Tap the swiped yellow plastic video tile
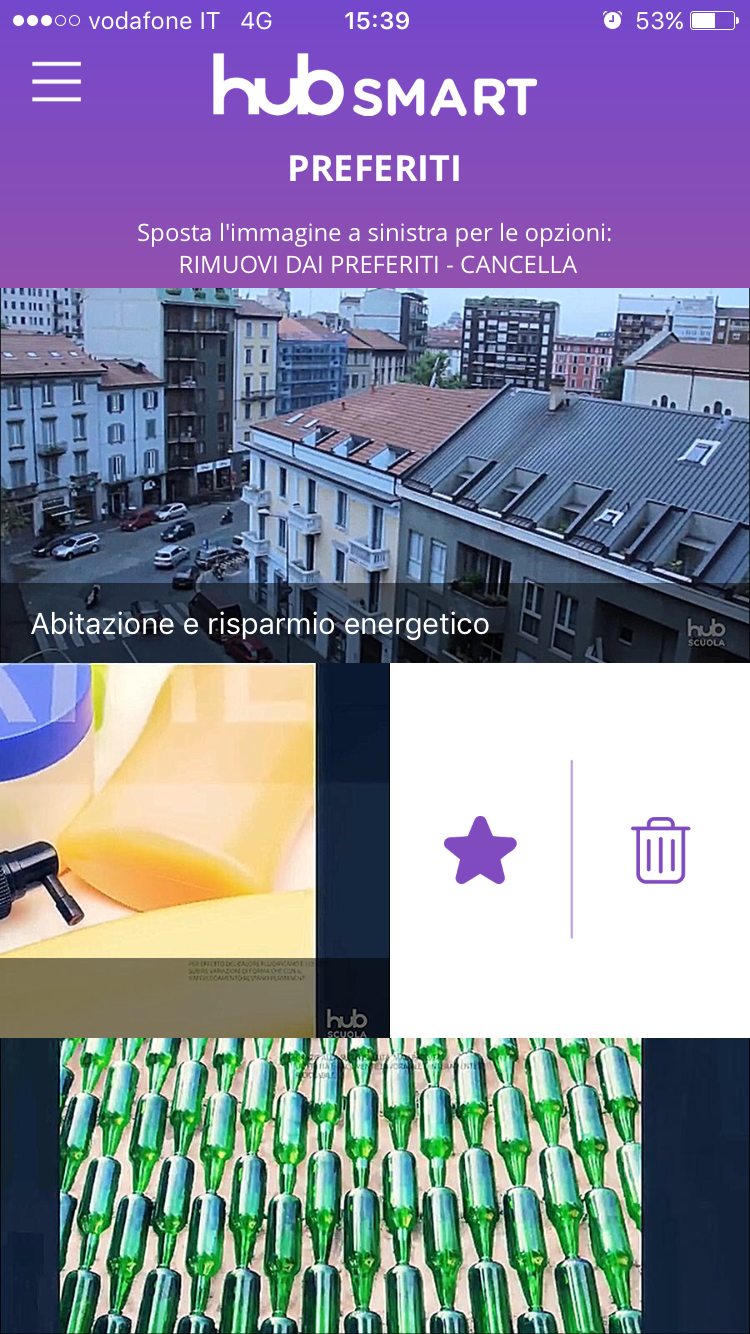 pos(195,850)
